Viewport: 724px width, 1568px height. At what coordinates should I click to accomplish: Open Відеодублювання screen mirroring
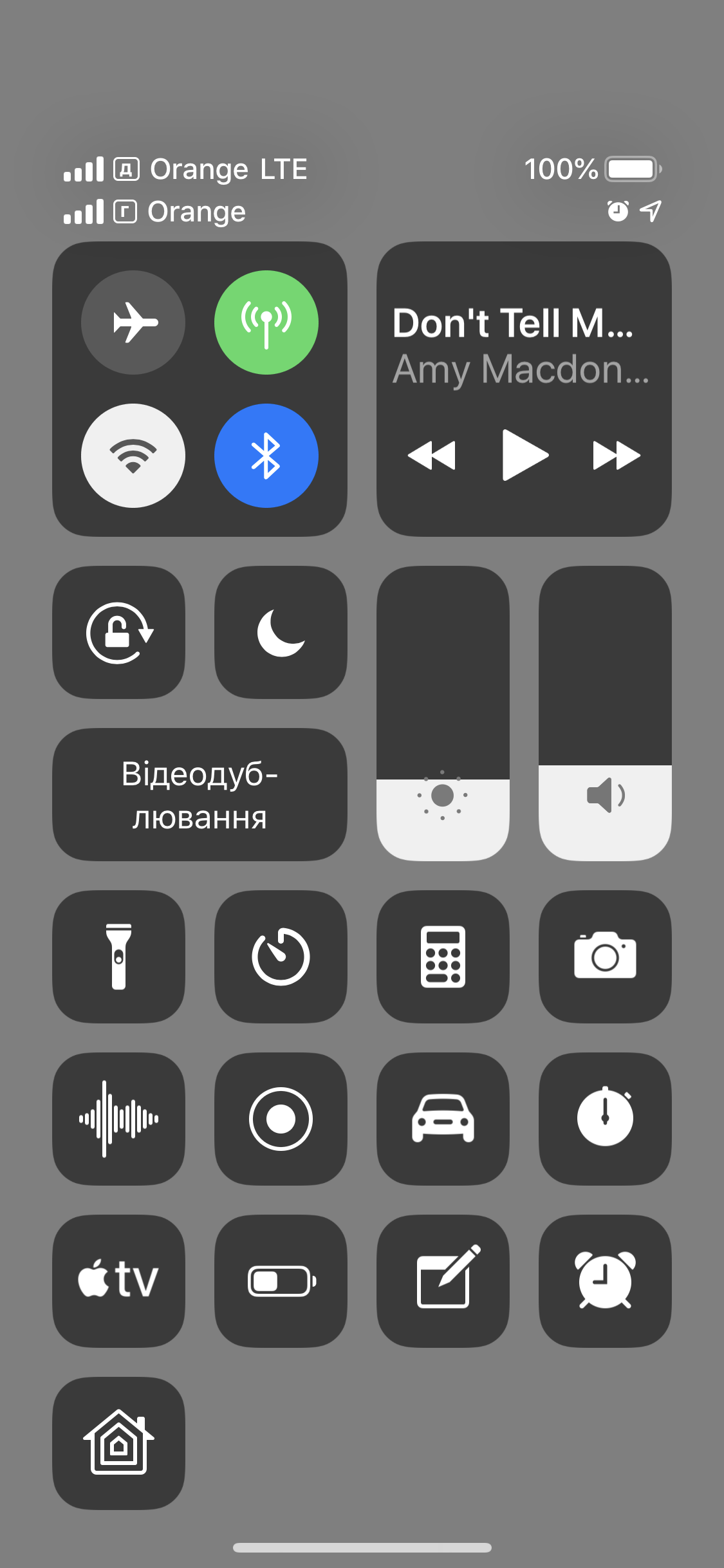tap(200, 795)
